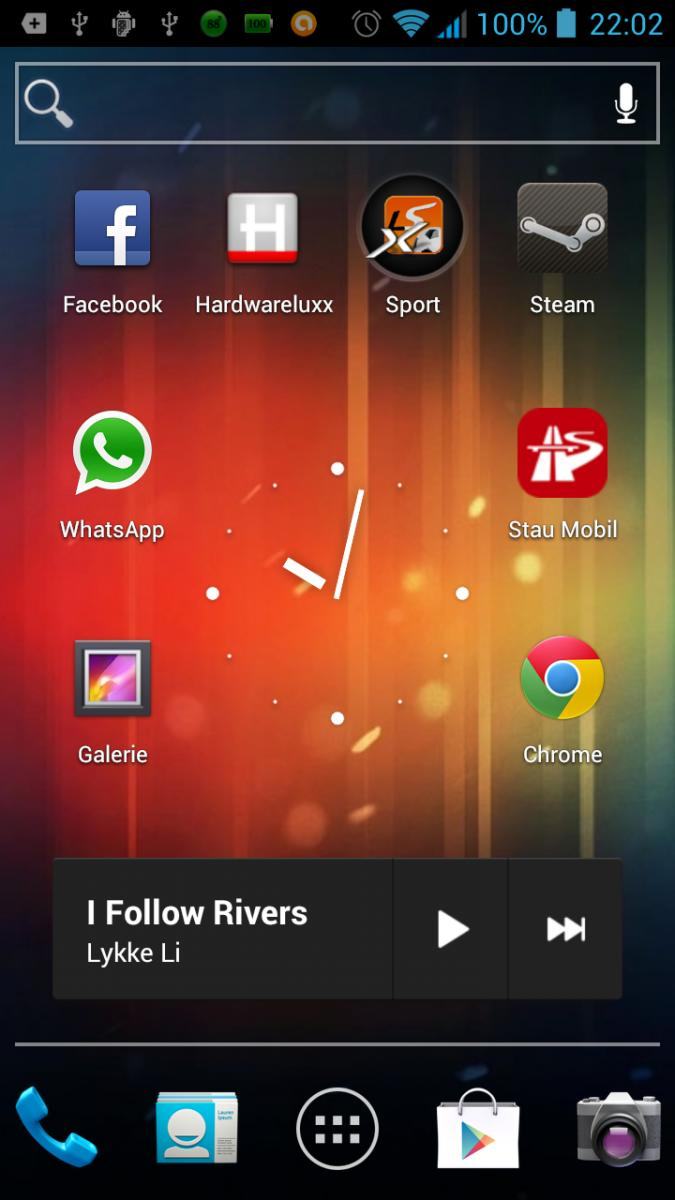Play I Follow Rivers in music widget
The height and width of the screenshot is (1200, 675).
tap(452, 929)
